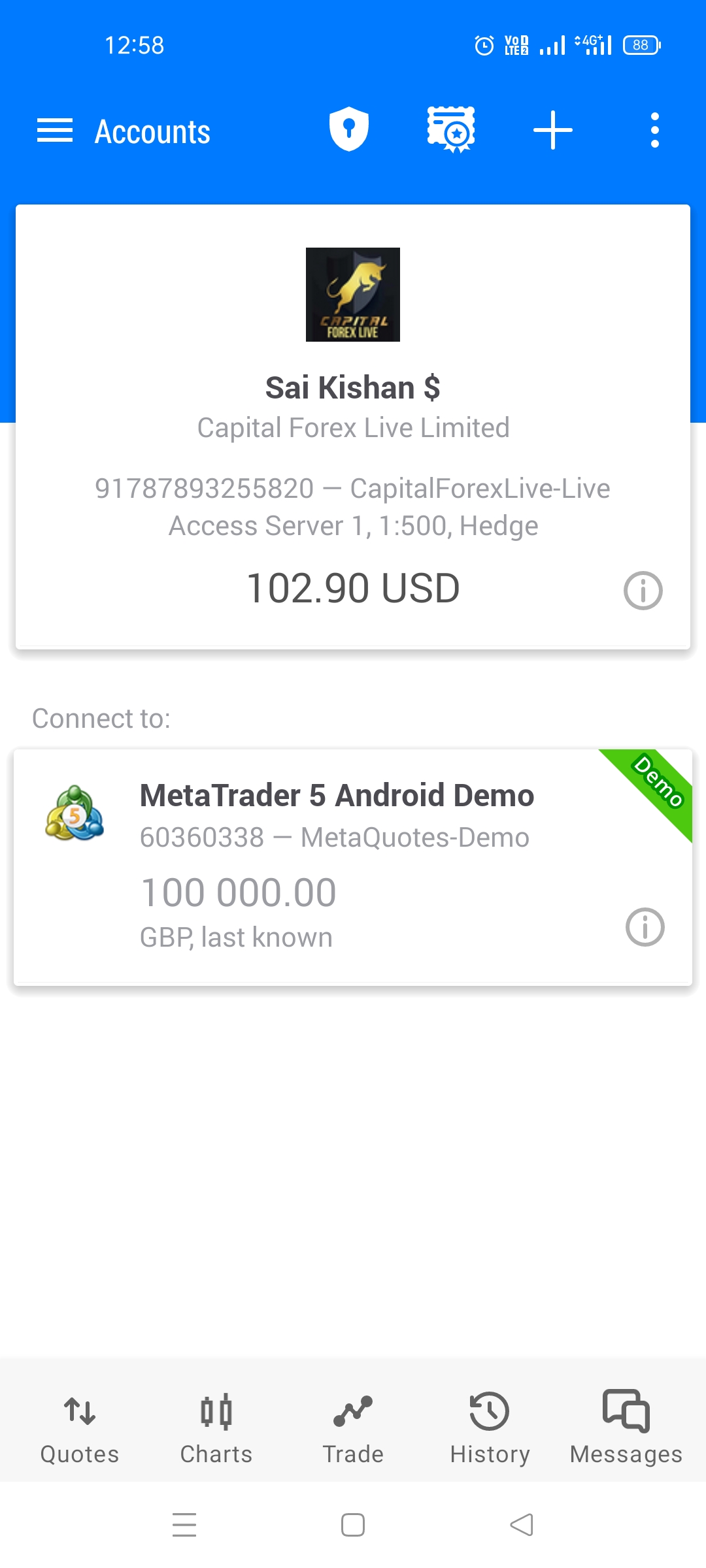Open the History tab
Image resolution: width=706 pixels, height=1568 pixels.
490,1426
